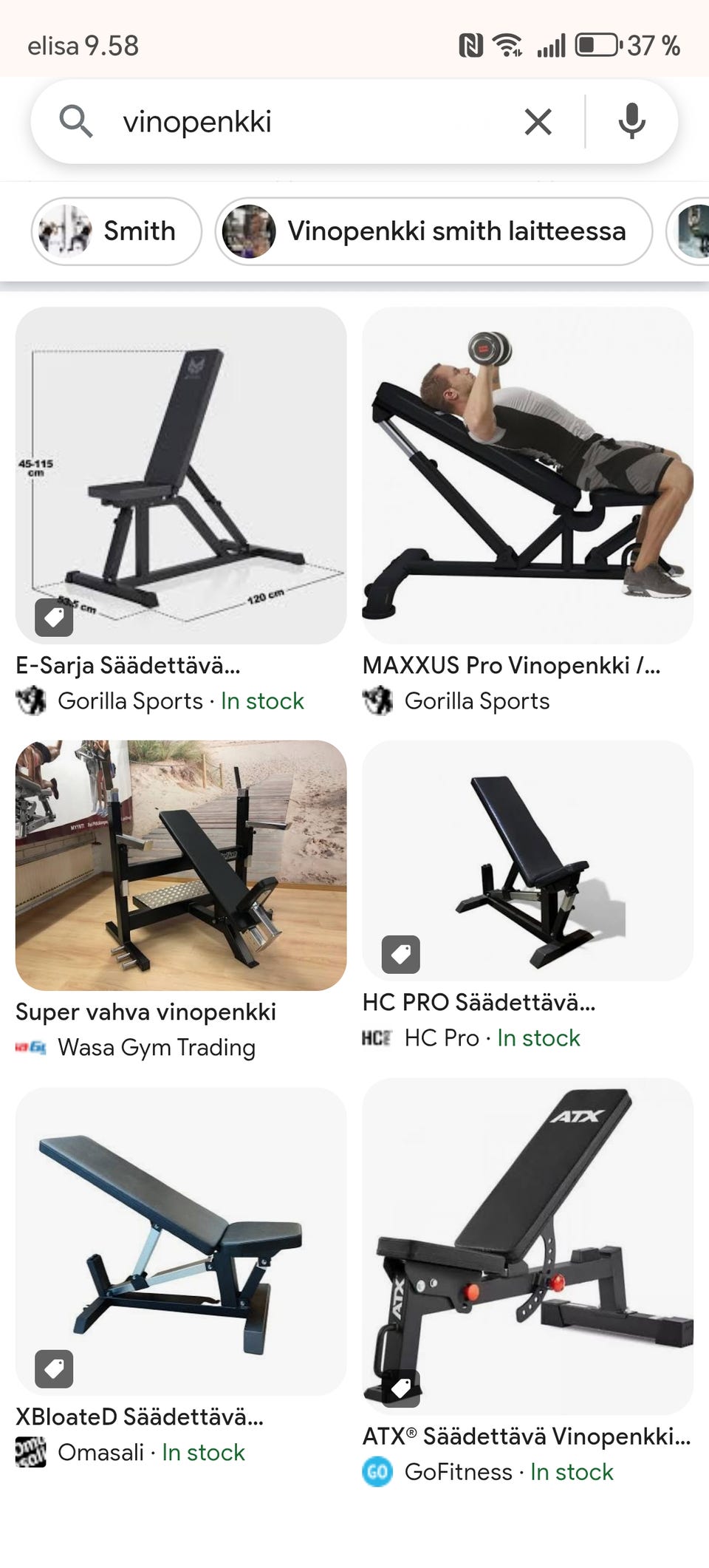Image resolution: width=709 pixels, height=1568 pixels.
Task: Tap the price tag icon on E-Sarja bench image
Action: pos(52,619)
